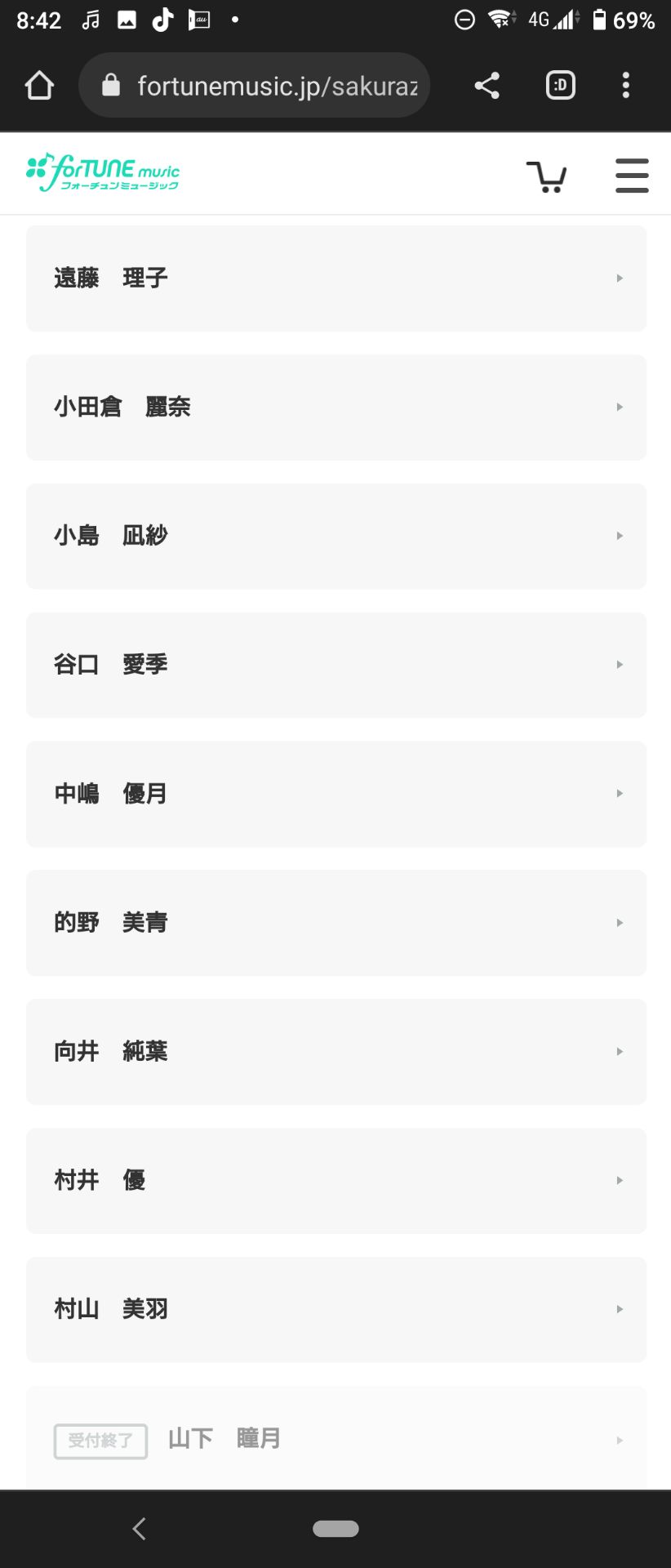This screenshot has width=671, height=1568.
Task: Tap the 受付終了 label on 山下 瞳月
Action: coord(100,1440)
